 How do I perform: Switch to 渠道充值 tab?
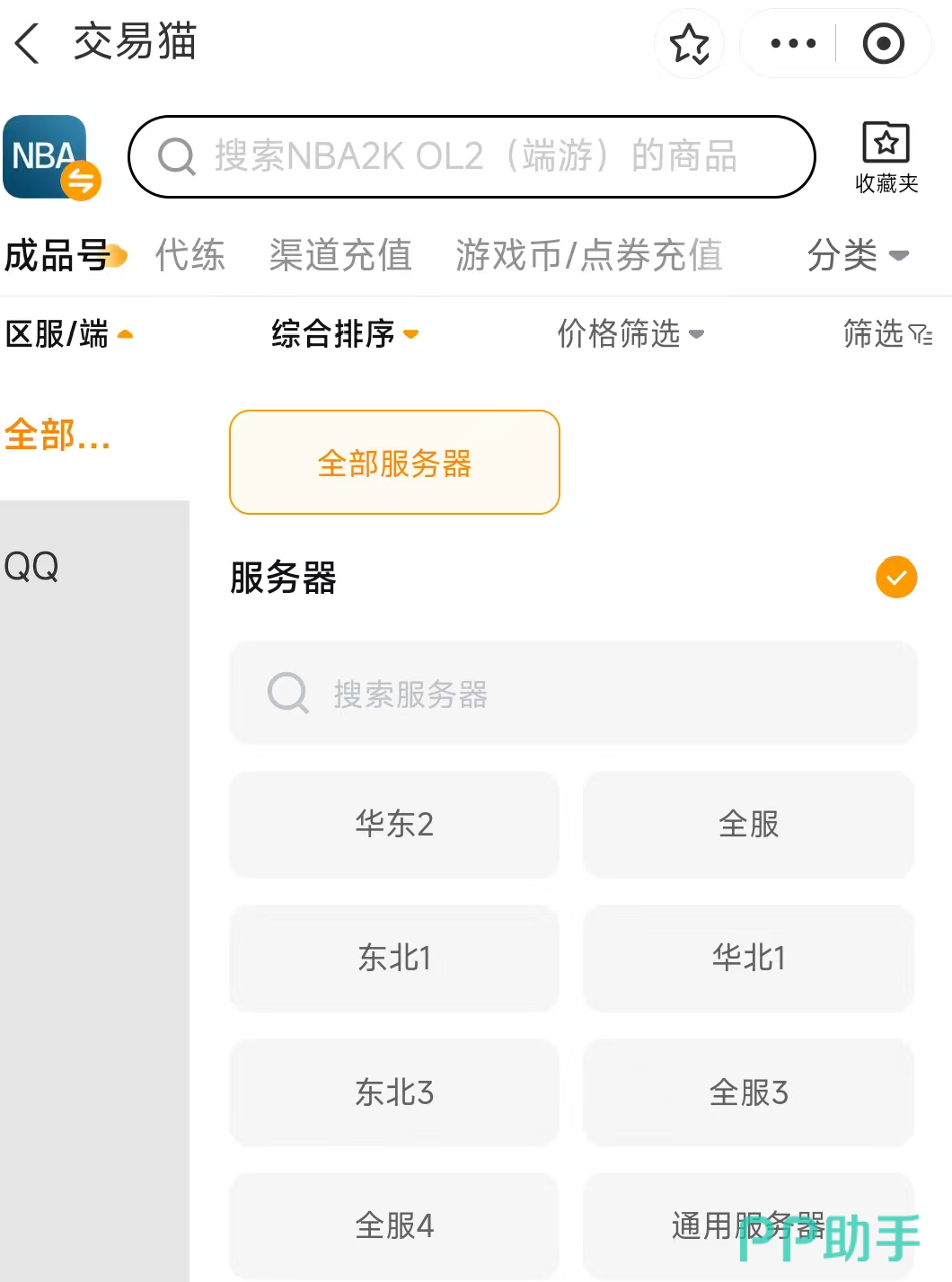(340, 255)
